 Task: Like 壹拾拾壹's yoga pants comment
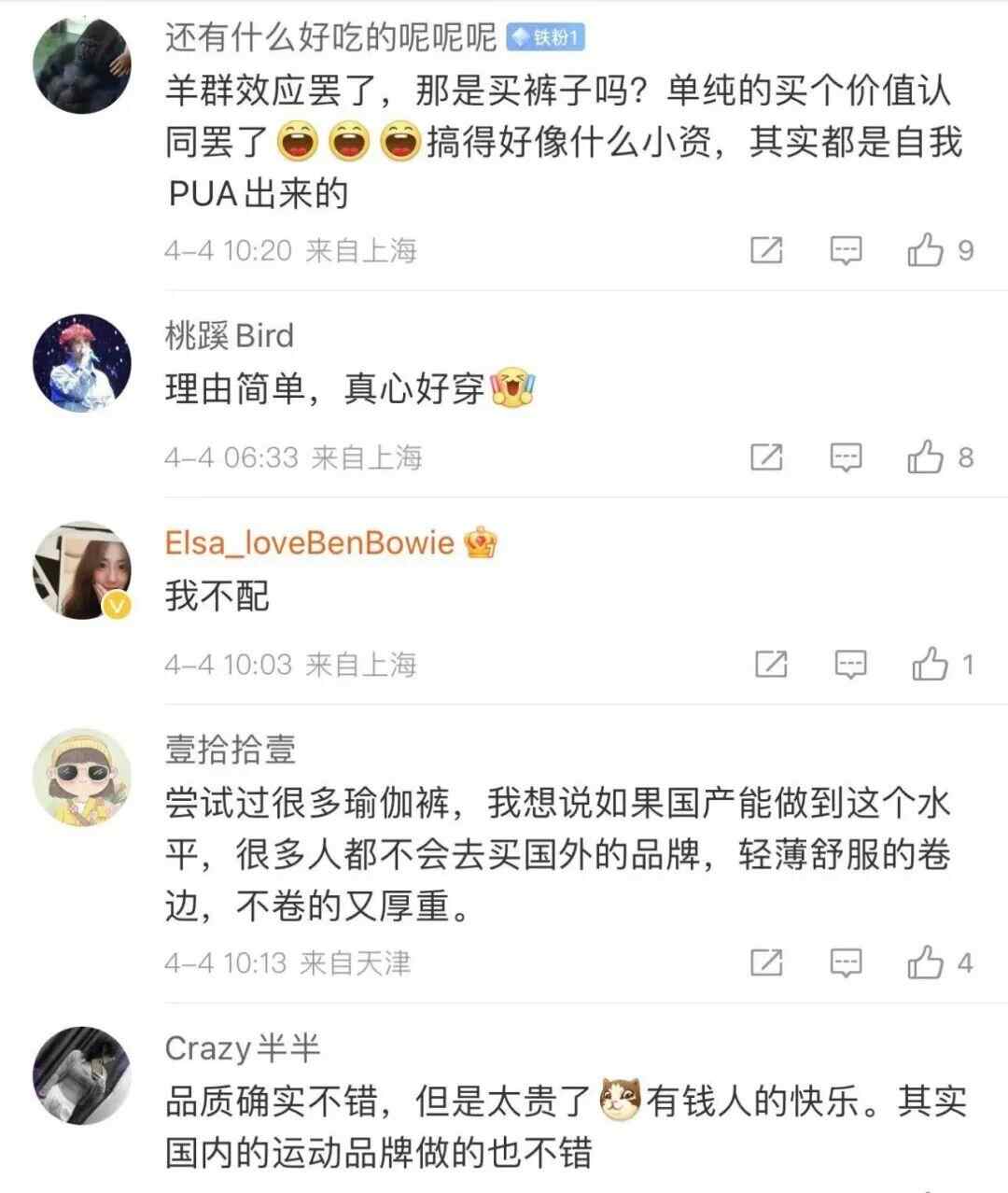[926, 962]
